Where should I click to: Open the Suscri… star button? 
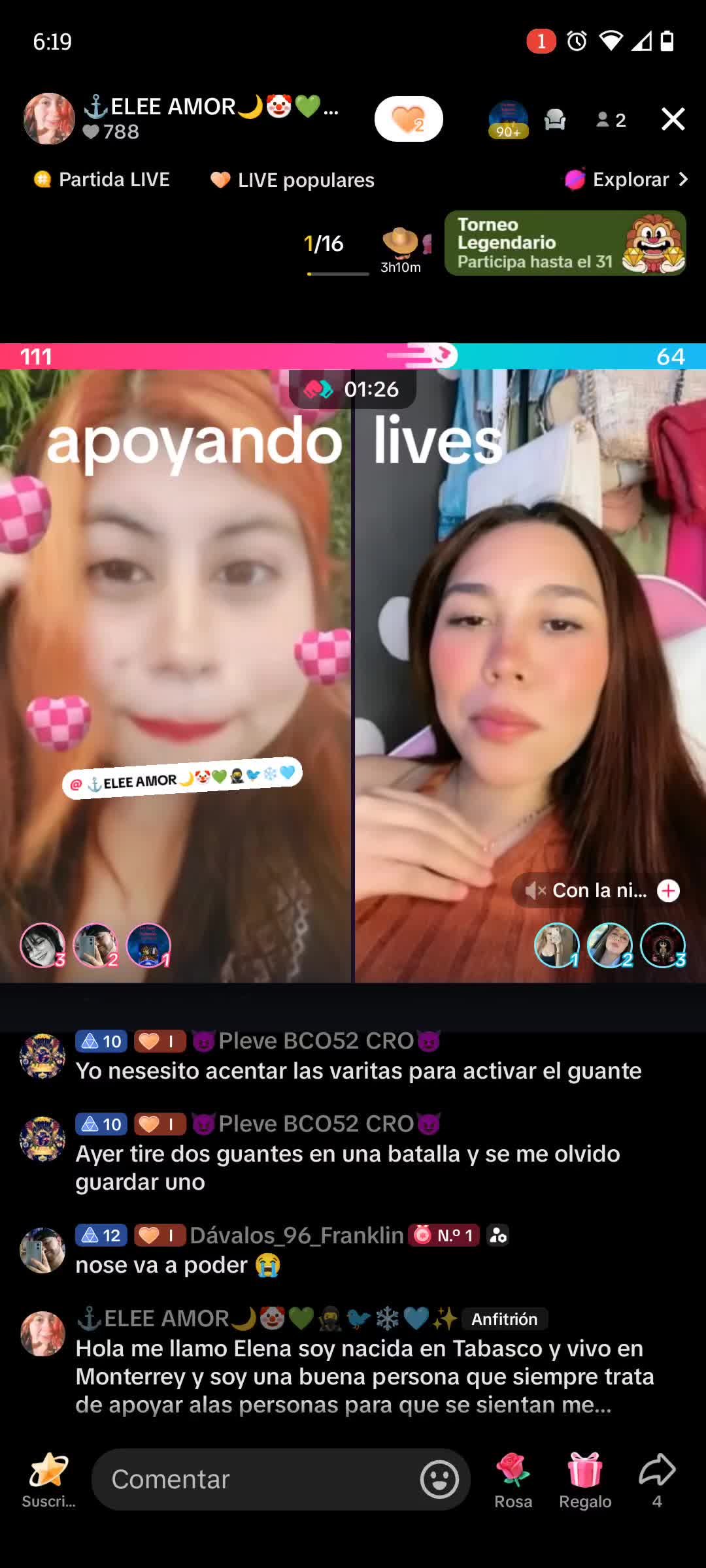(49, 1481)
